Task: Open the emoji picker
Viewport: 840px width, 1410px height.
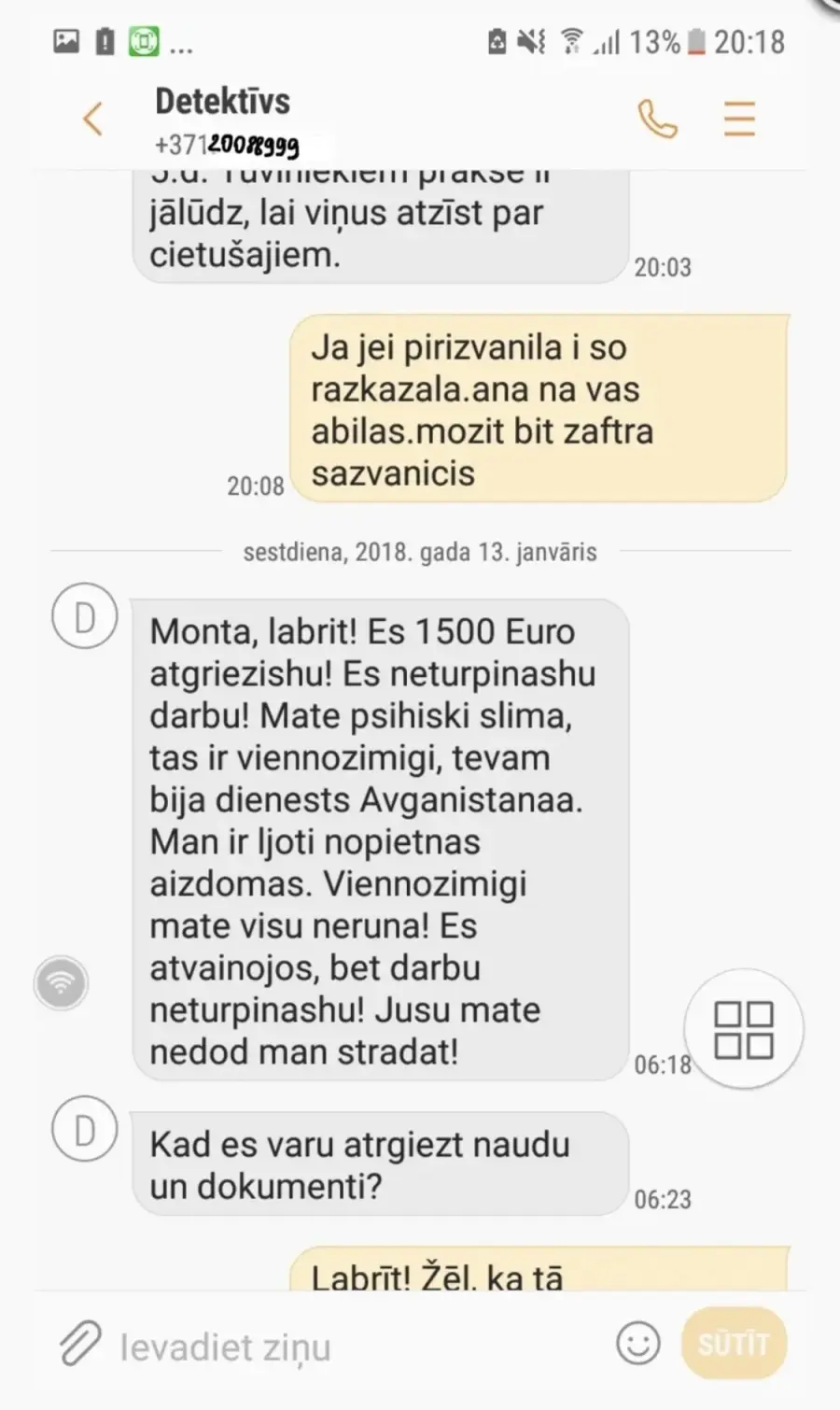Action: [638, 1345]
